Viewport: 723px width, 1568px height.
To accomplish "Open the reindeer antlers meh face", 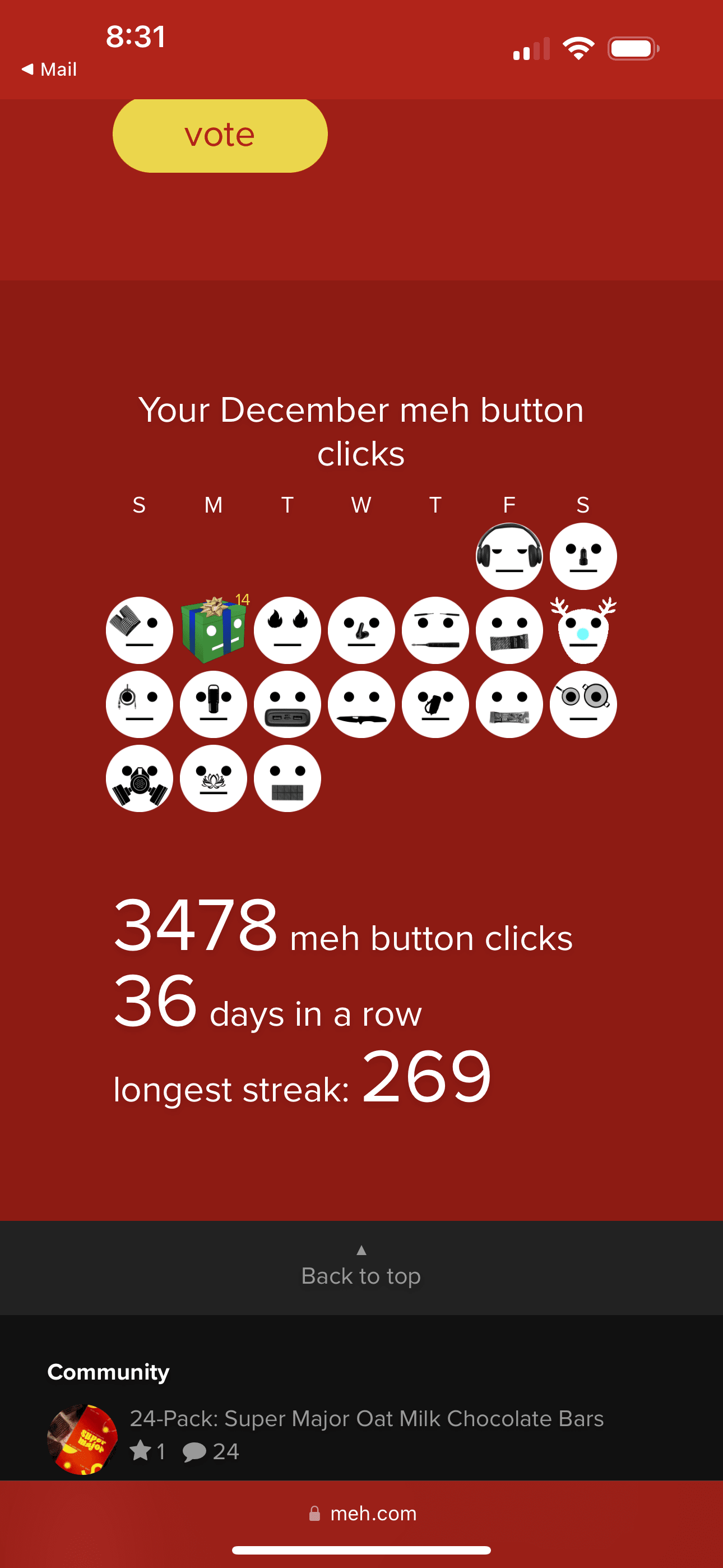I will [583, 630].
